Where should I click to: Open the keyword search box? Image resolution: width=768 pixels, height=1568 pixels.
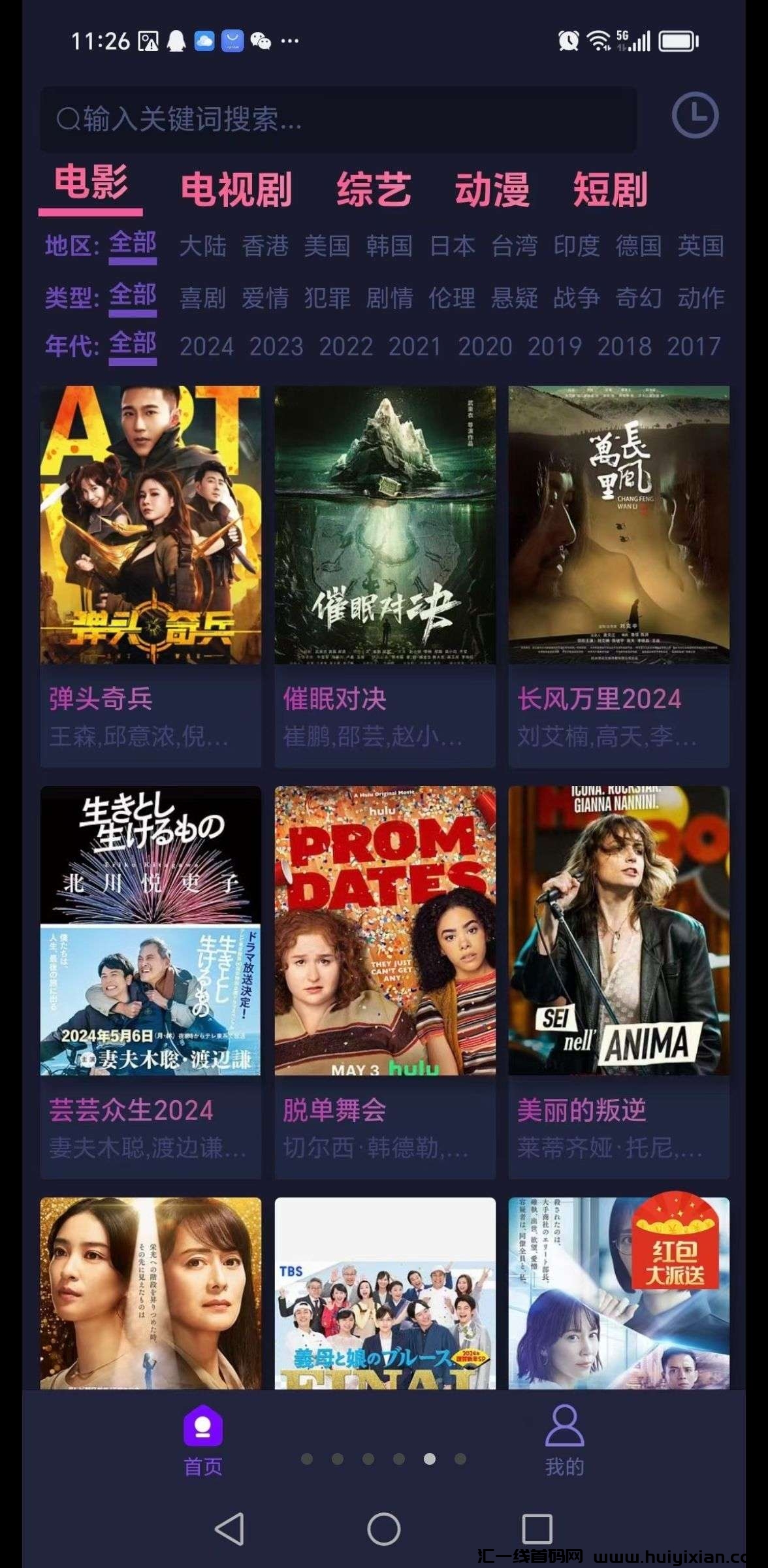pyautogui.click(x=338, y=120)
